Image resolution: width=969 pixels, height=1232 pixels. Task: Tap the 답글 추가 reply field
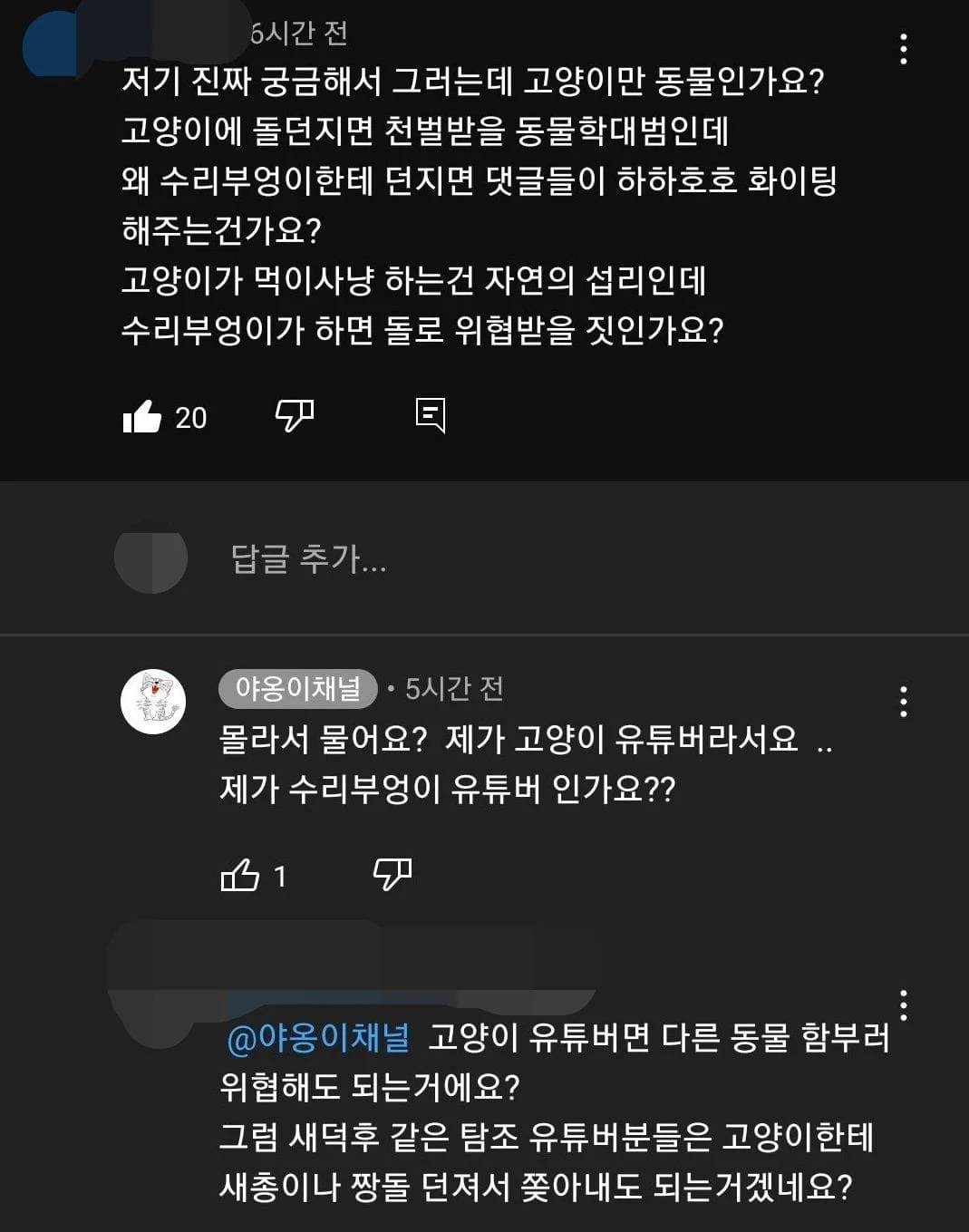[x=308, y=558]
